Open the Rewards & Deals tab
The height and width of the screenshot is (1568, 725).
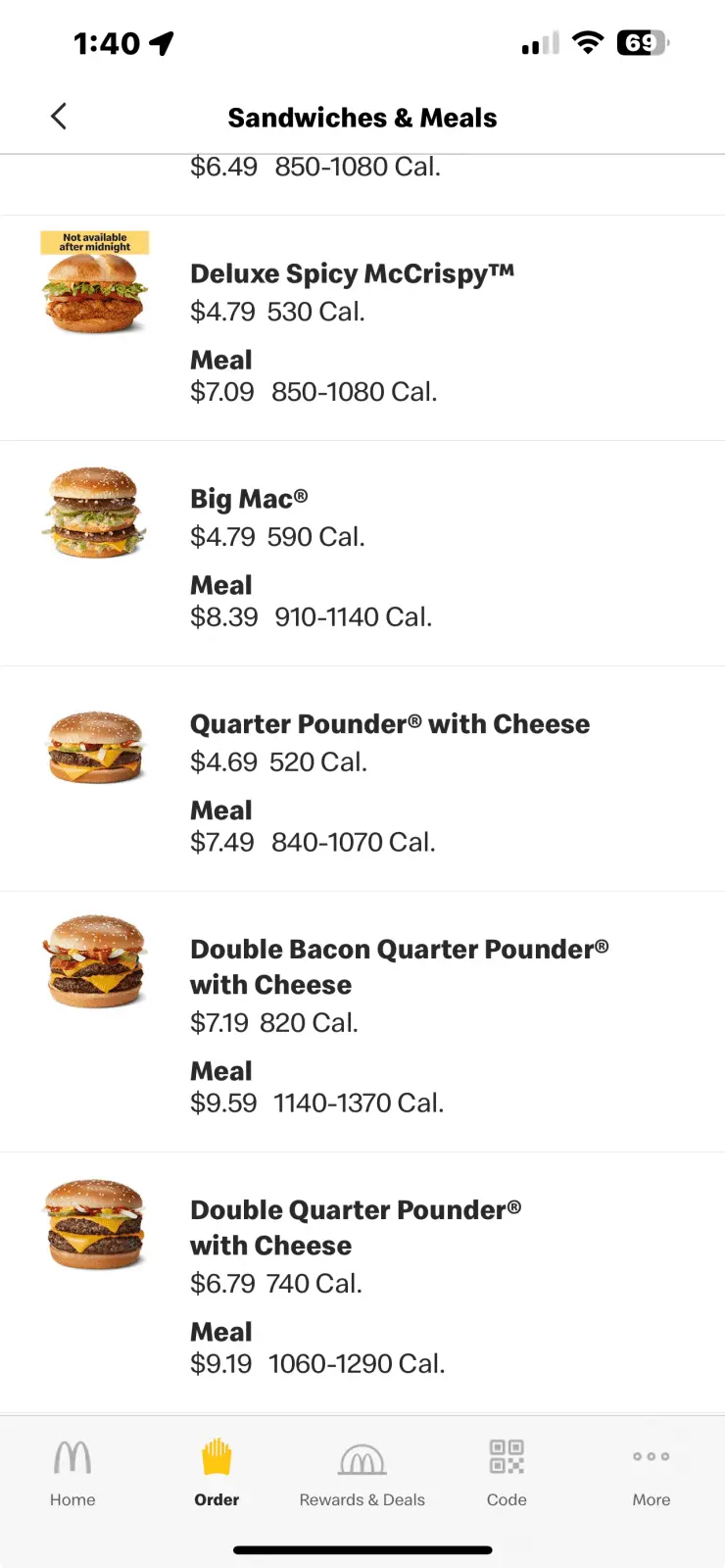click(362, 1472)
